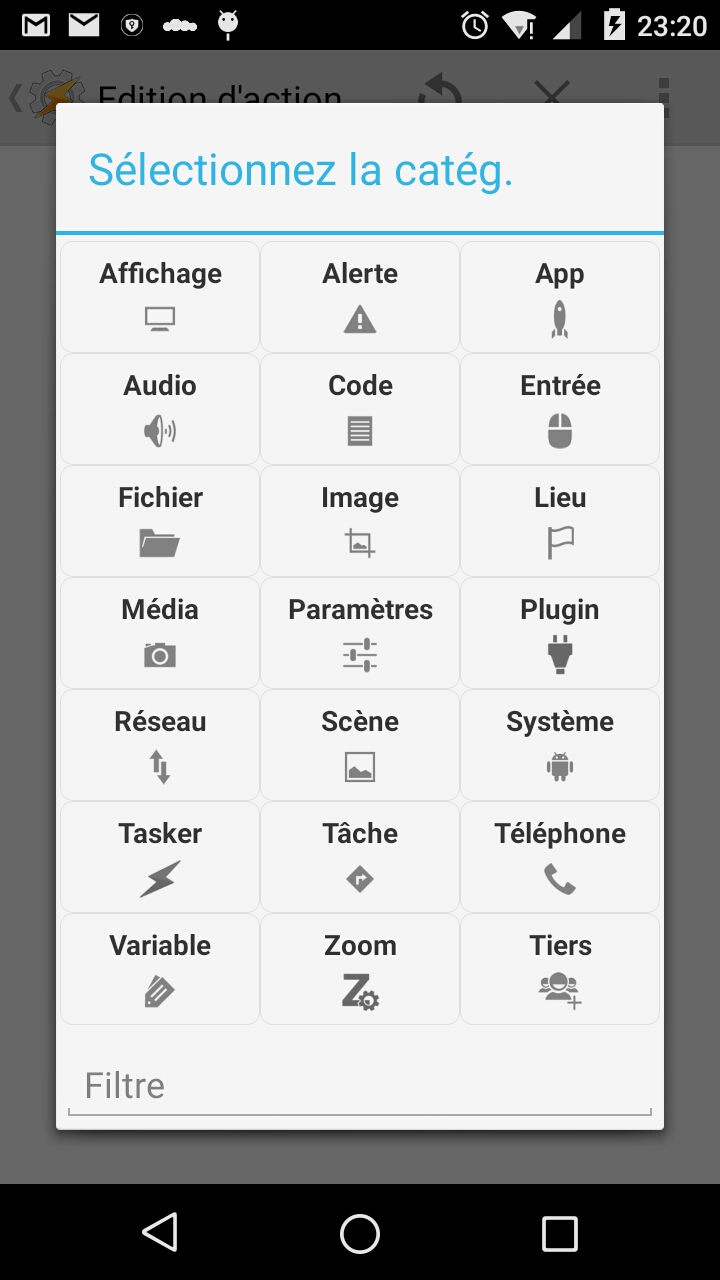The height and width of the screenshot is (1280, 720).
Task: Open the Tasker category
Action: click(160, 857)
